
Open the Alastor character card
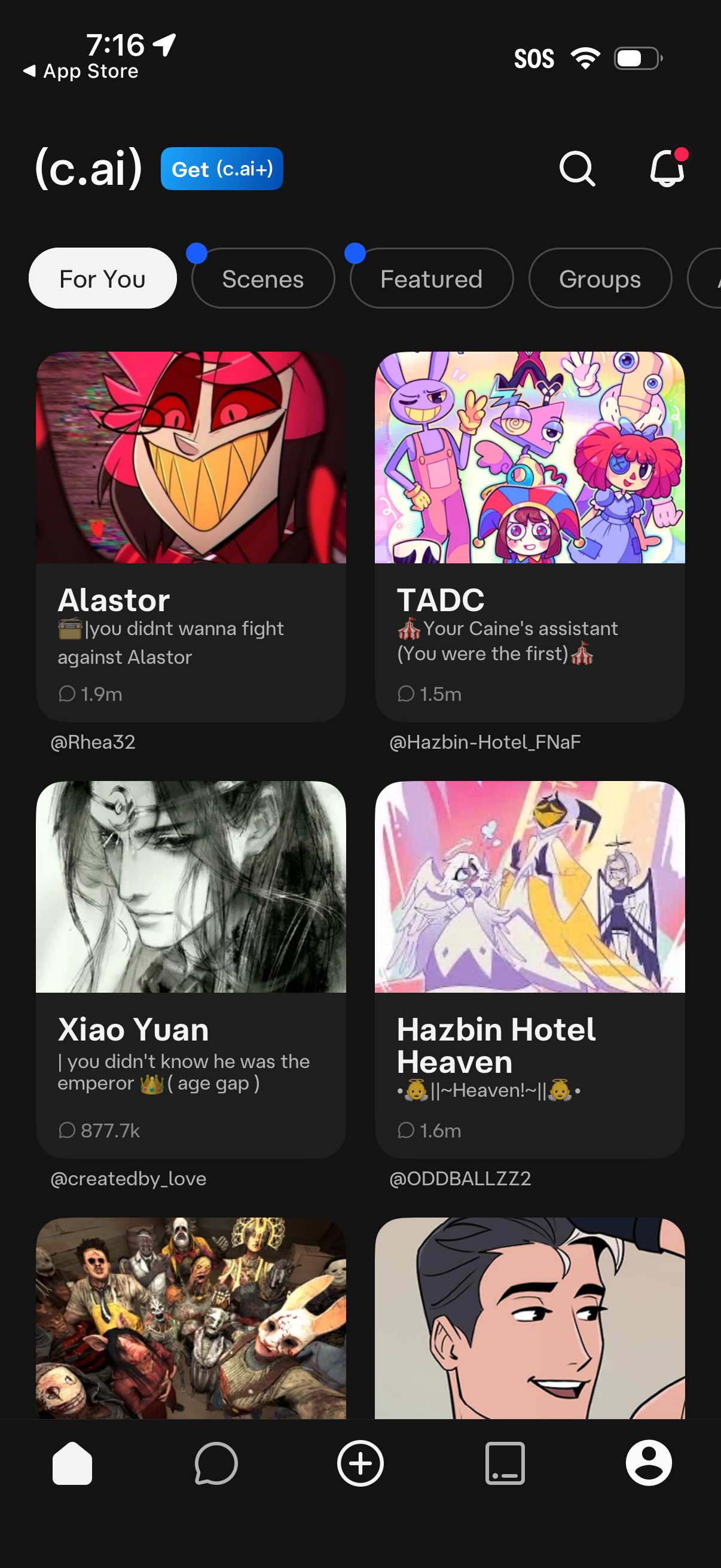click(x=191, y=536)
